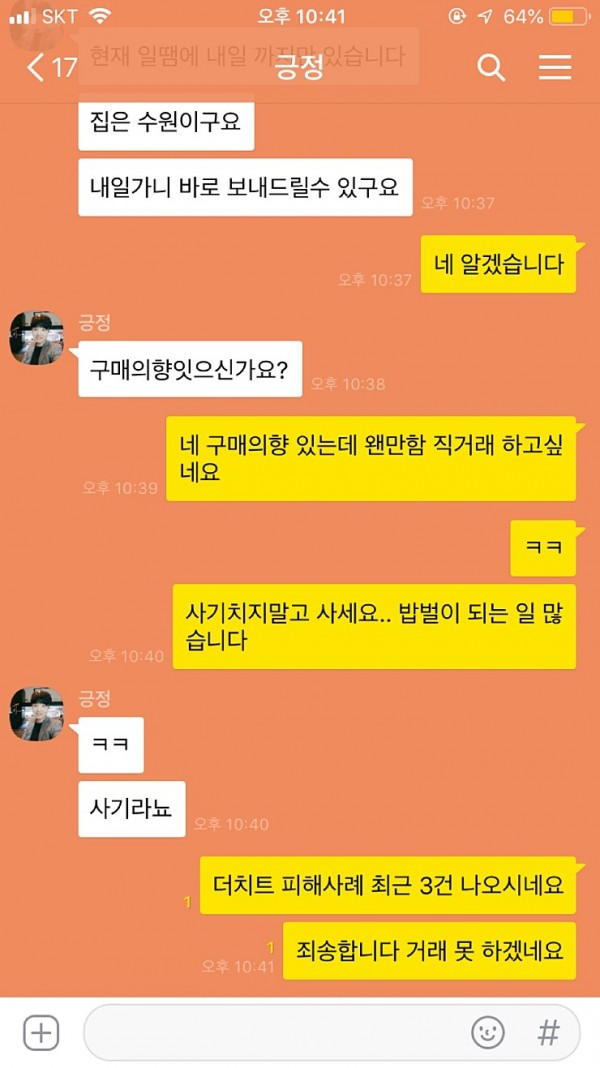Open the attachment plus button
The image size is (600, 1068).
point(41,1032)
